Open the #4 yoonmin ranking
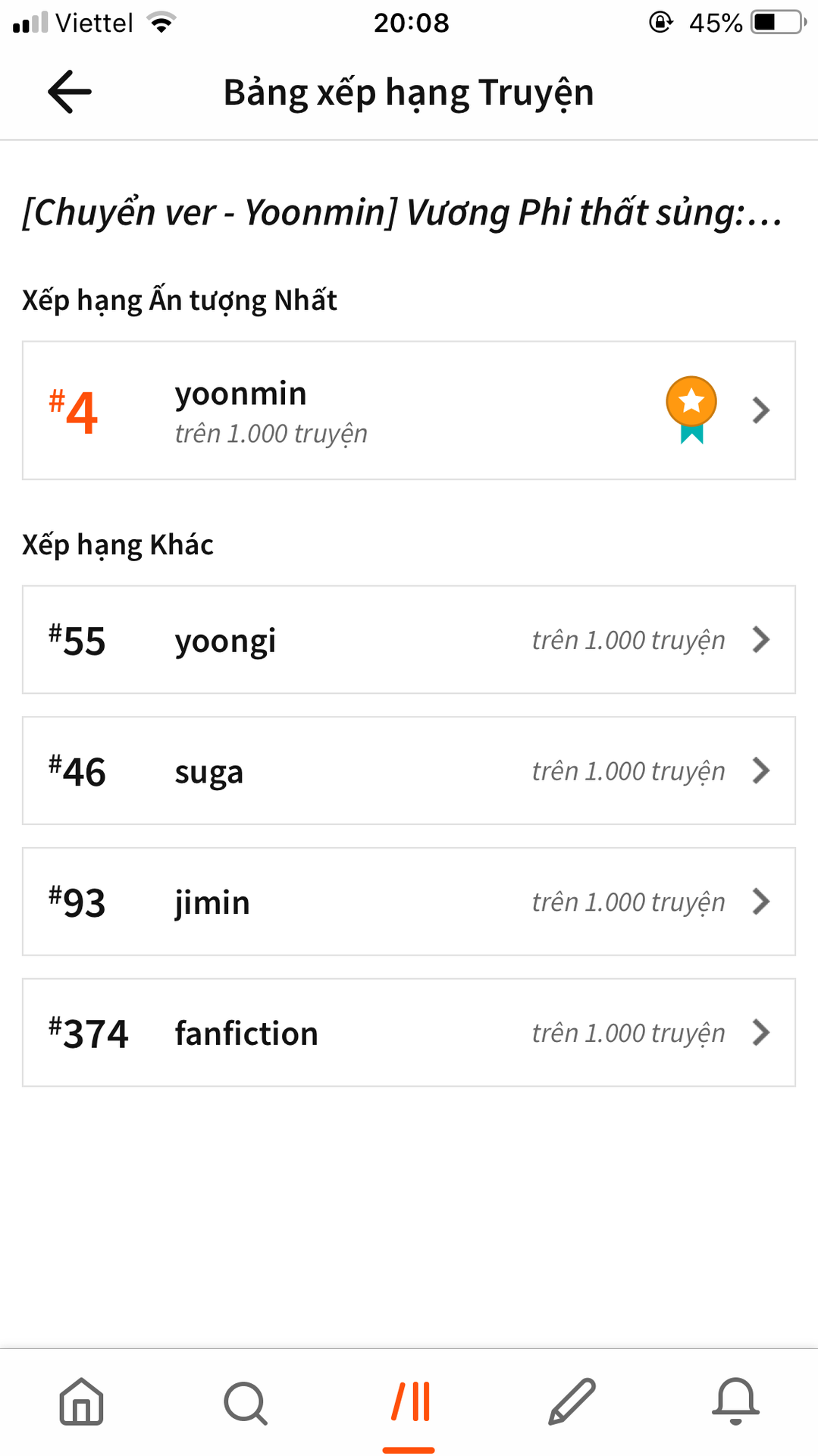Image resolution: width=818 pixels, height=1456 pixels. coord(409,410)
